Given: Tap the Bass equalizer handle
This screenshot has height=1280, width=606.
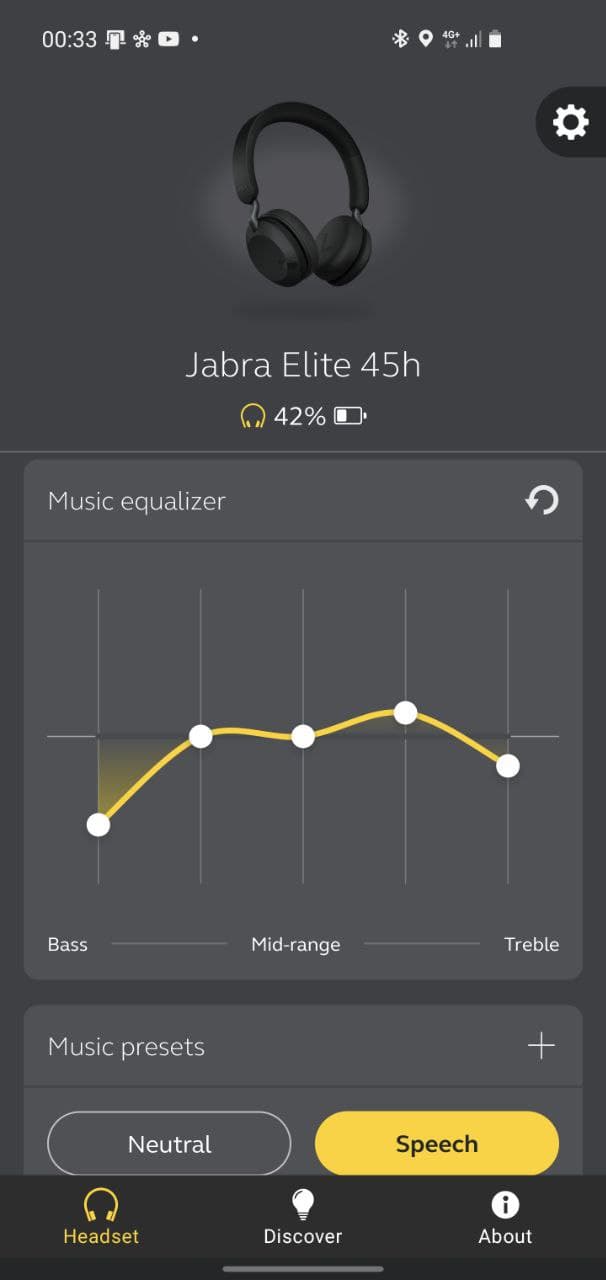Looking at the screenshot, I should pyautogui.click(x=98, y=824).
